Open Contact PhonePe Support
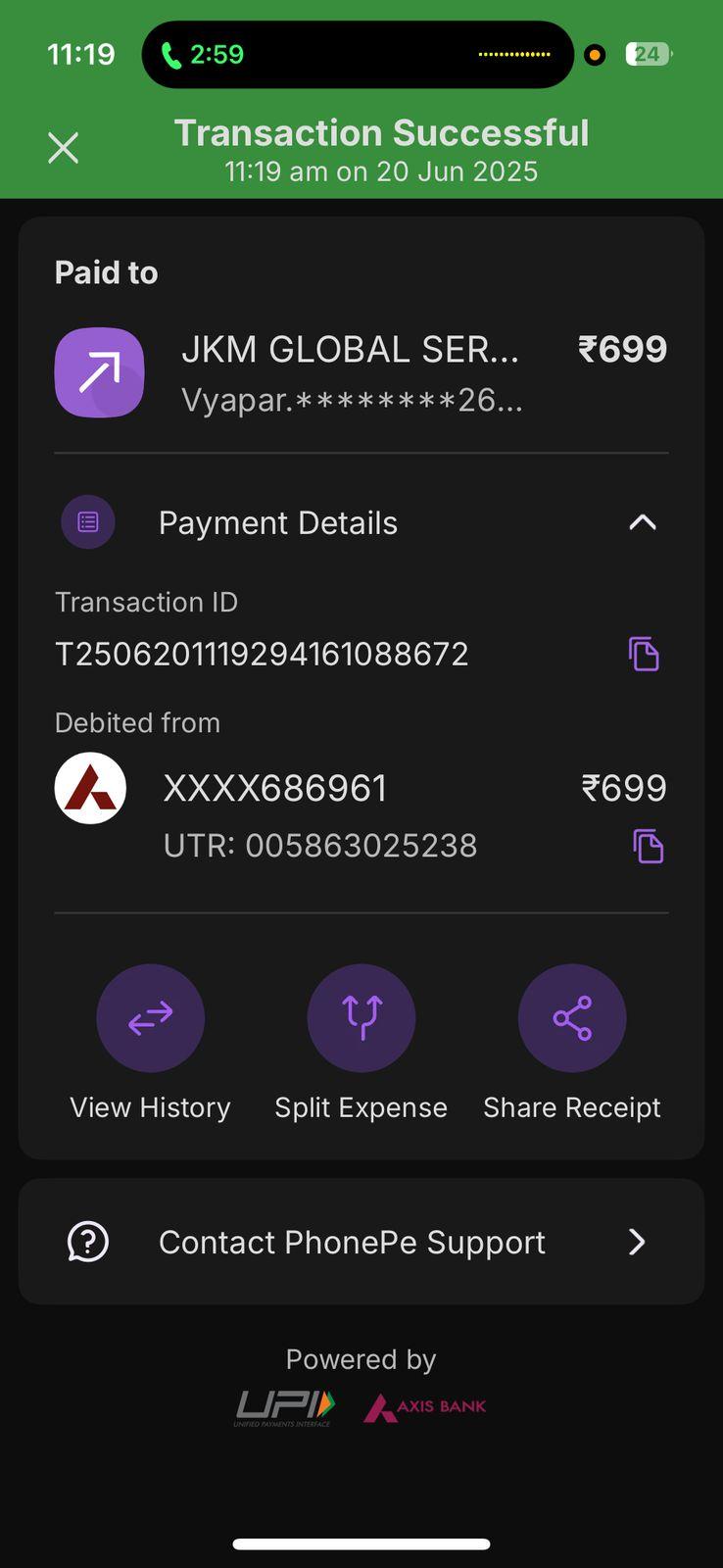723x1568 pixels. click(x=361, y=1242)
